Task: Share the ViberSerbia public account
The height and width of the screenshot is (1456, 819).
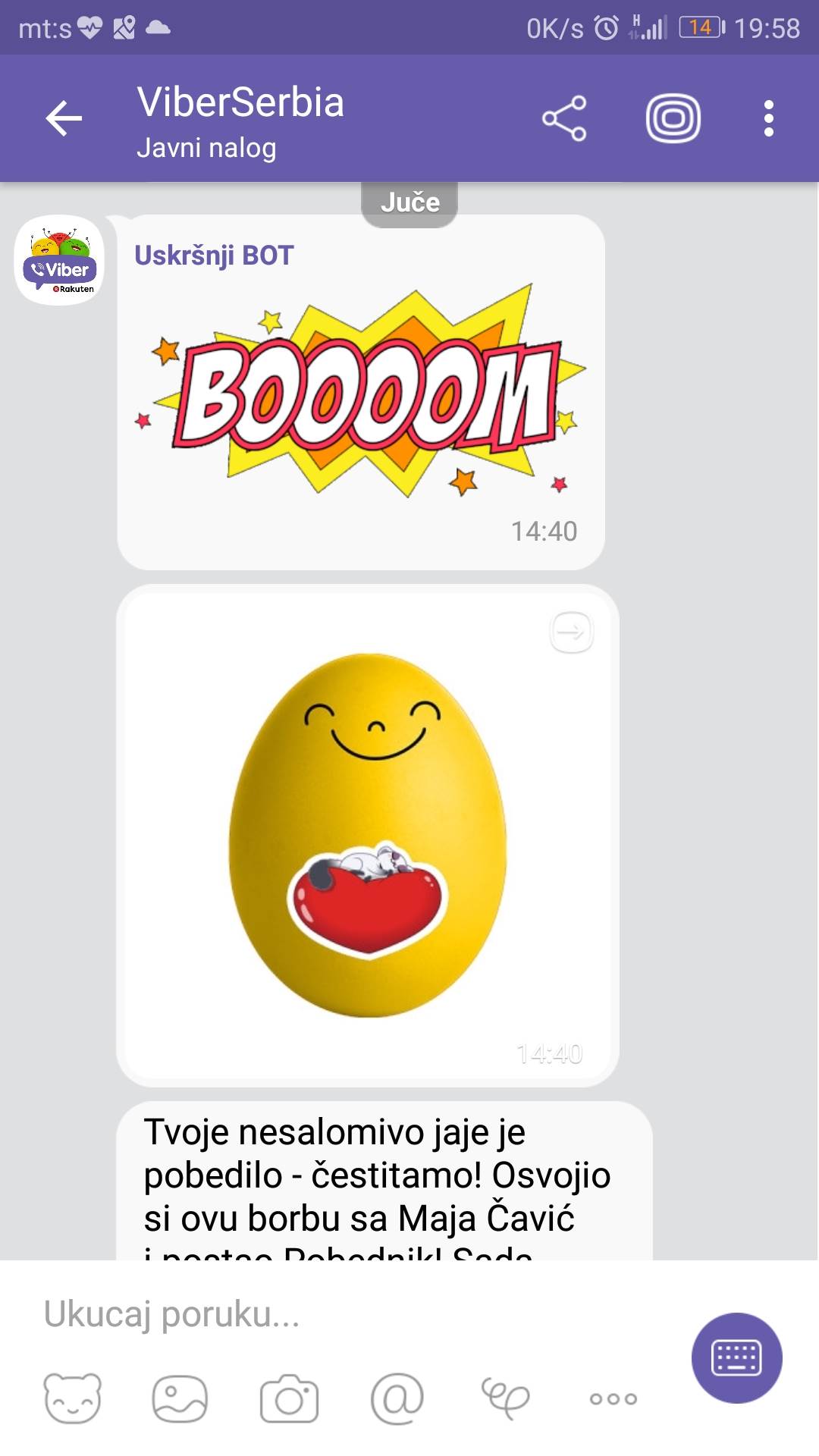Action: coord(564,118)
